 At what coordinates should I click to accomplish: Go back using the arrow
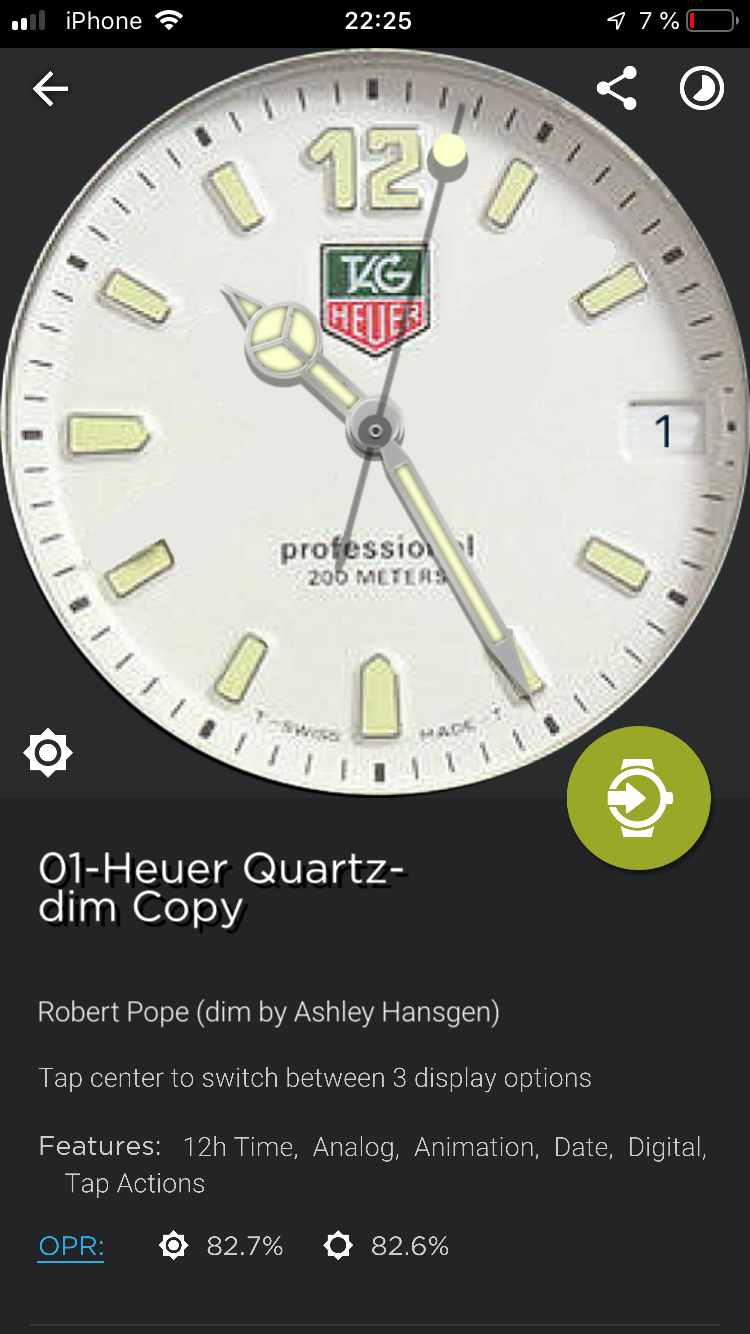pyautogui.click(x=50, y=89)
